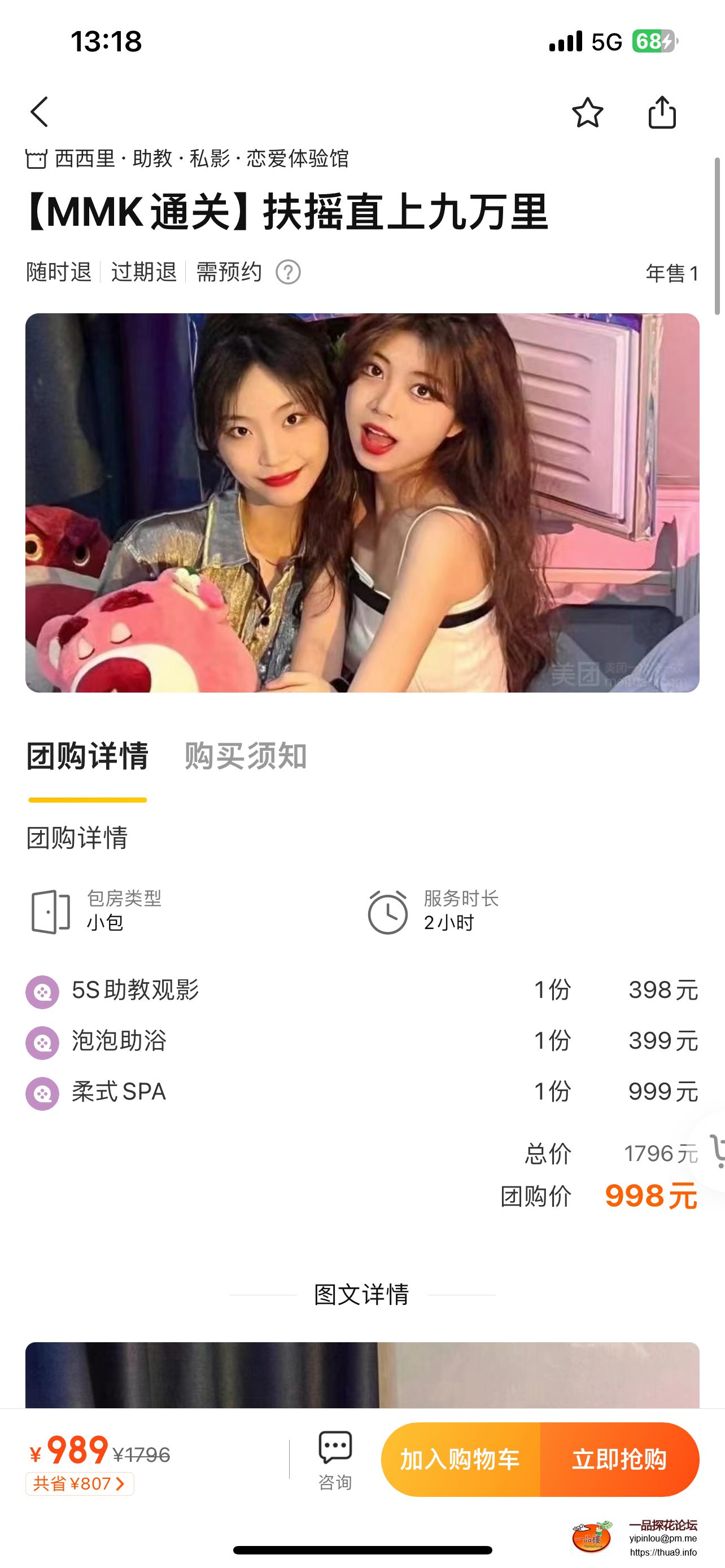Select the 团购详情 tab
The height and width of the screenshot is (1568, 725).
click(x=88, y=756)
